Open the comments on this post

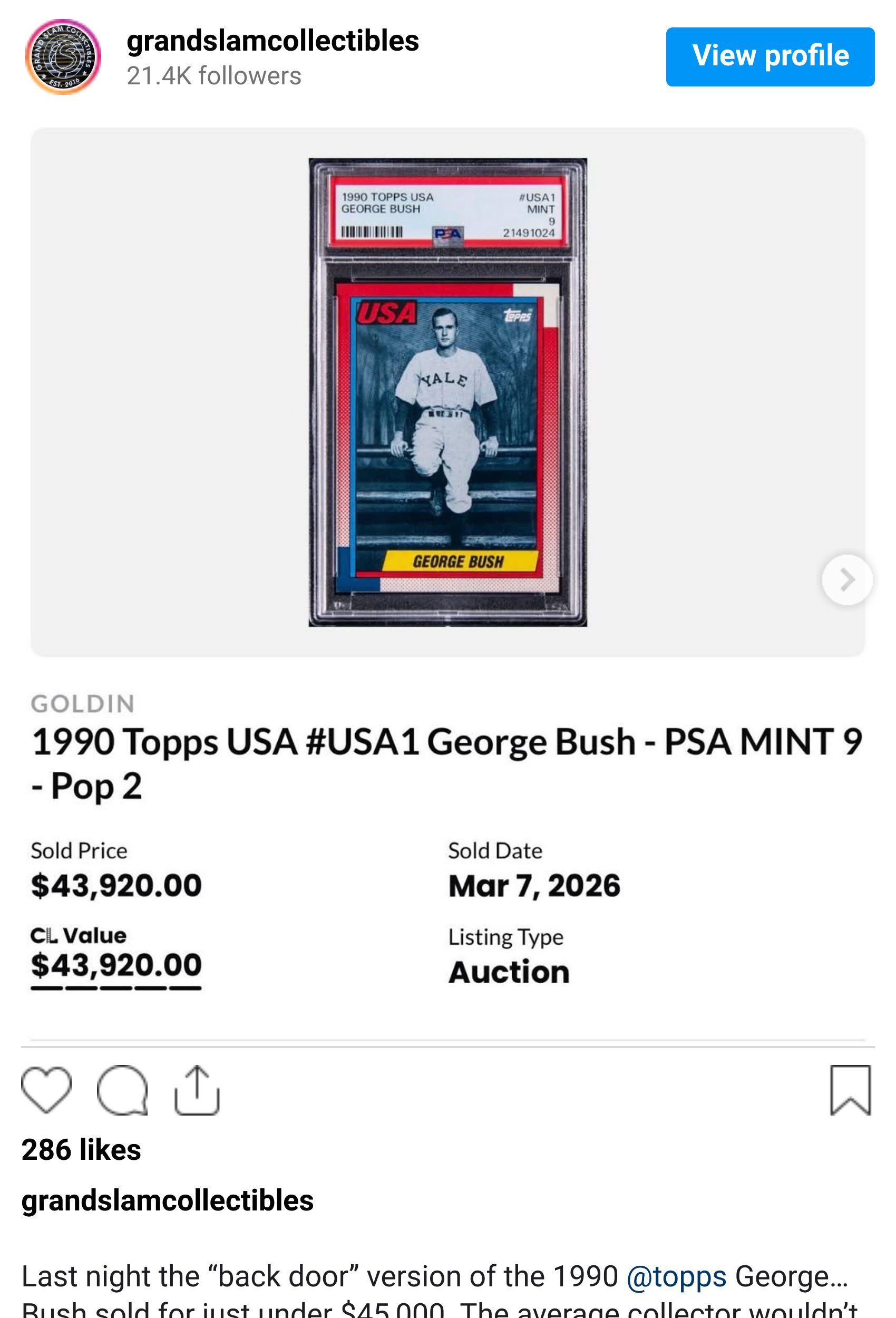(x=122, y=1089)
